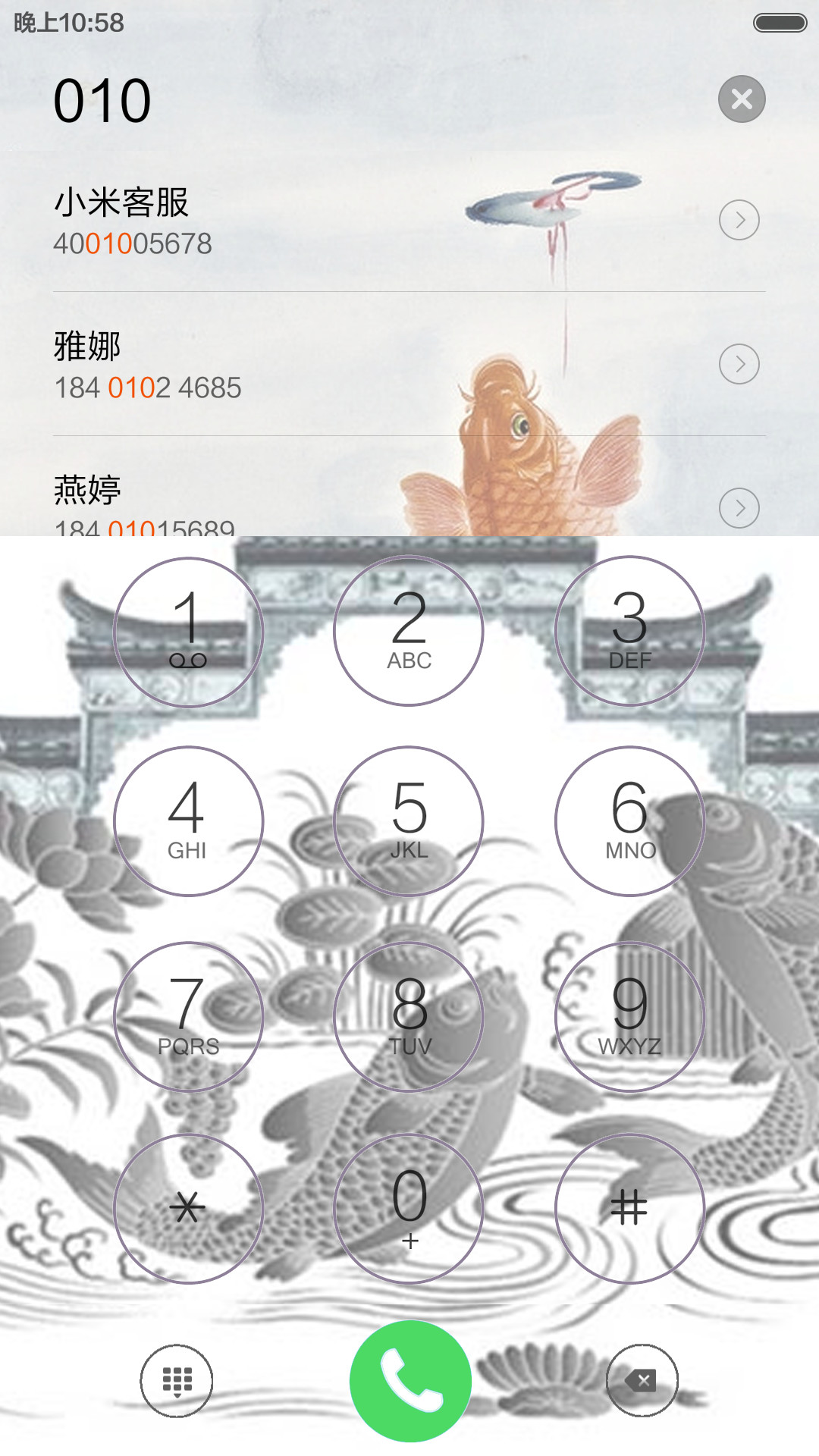Enter the hash symbol key

(630, 1209)
